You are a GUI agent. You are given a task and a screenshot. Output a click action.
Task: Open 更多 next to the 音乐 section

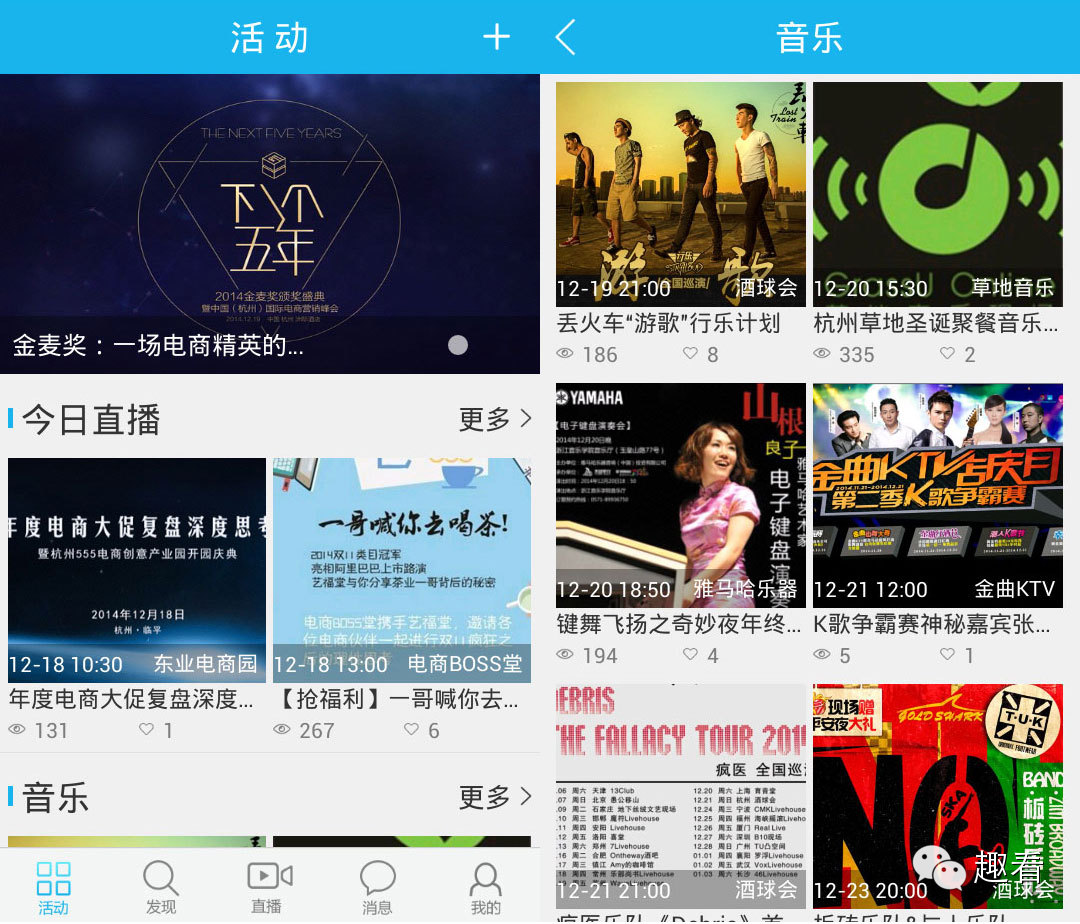(x=495, y=797)
